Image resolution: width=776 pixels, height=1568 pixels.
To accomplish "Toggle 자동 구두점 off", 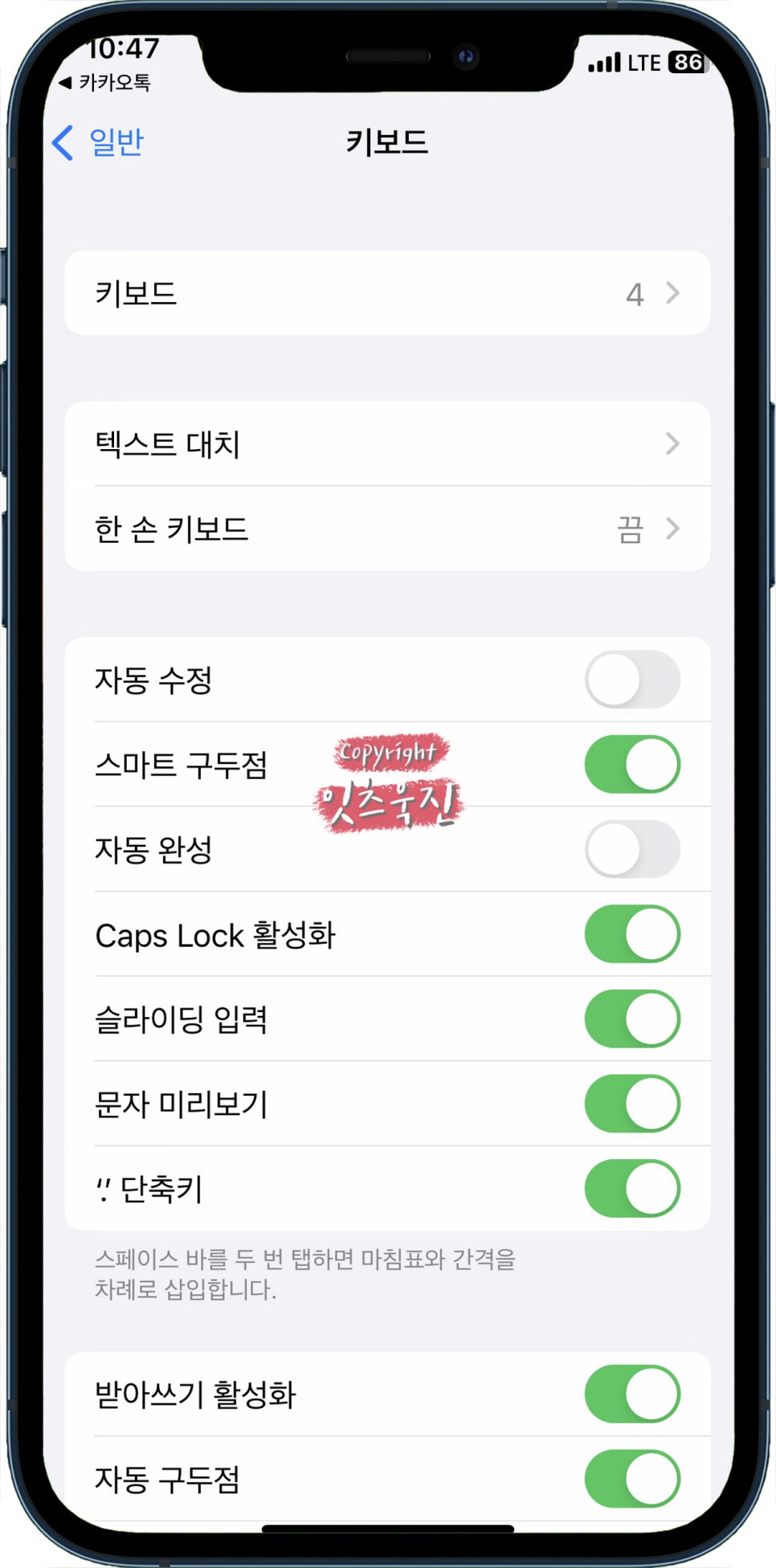I will (x=632, y=1479).
